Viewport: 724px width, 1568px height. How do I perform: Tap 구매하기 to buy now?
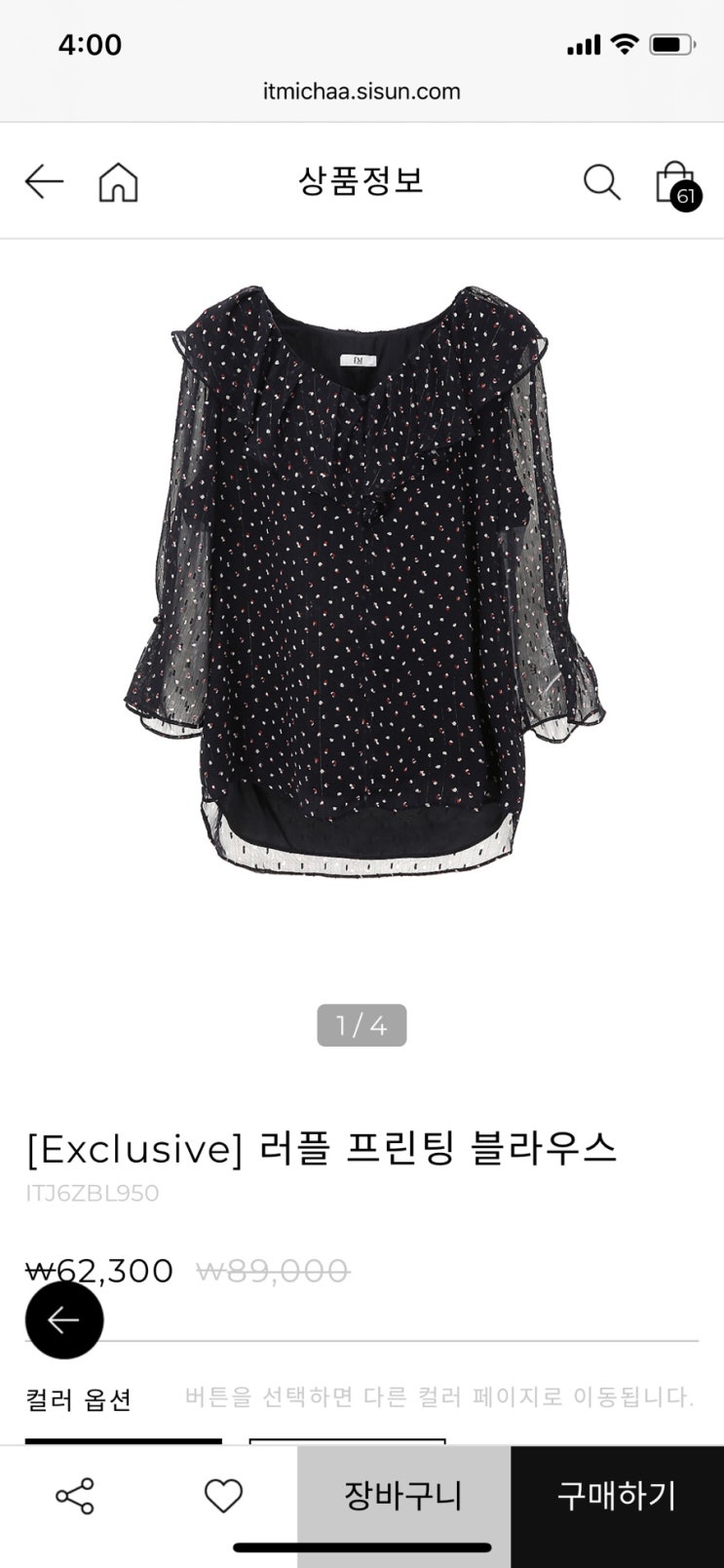coord(617,1495)
